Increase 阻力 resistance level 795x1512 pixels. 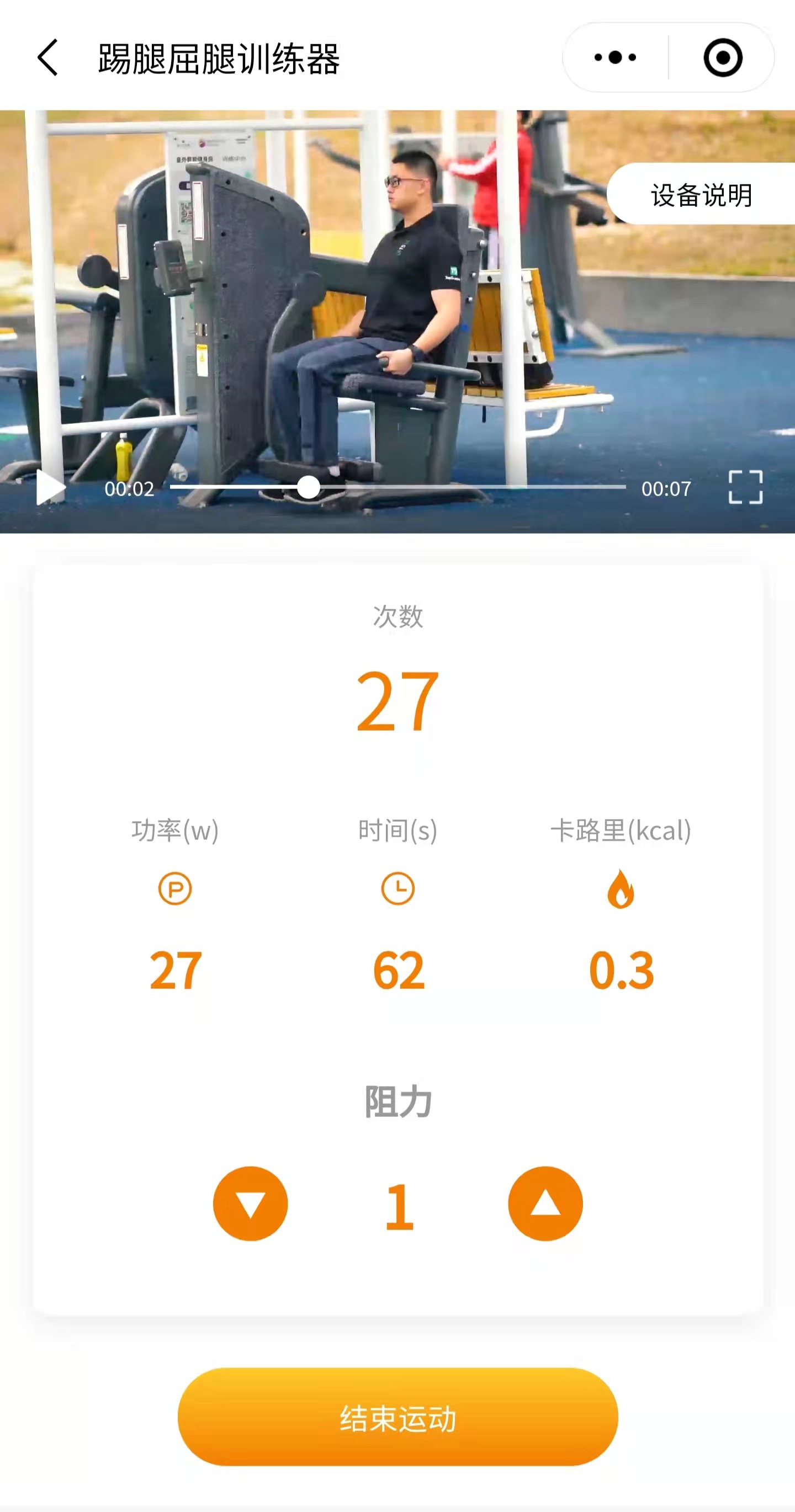[545, 1204]
